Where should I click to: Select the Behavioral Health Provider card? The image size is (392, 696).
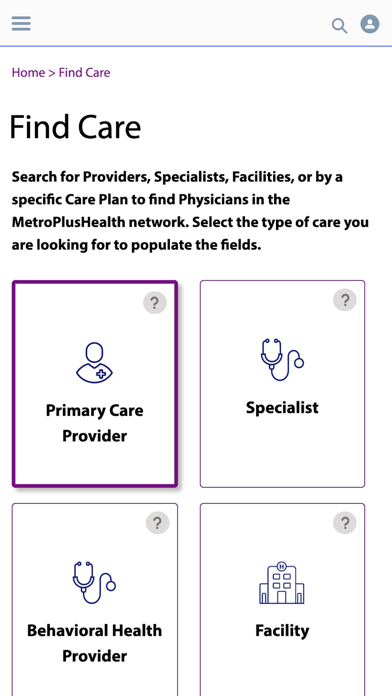click(x=95, y=599)
